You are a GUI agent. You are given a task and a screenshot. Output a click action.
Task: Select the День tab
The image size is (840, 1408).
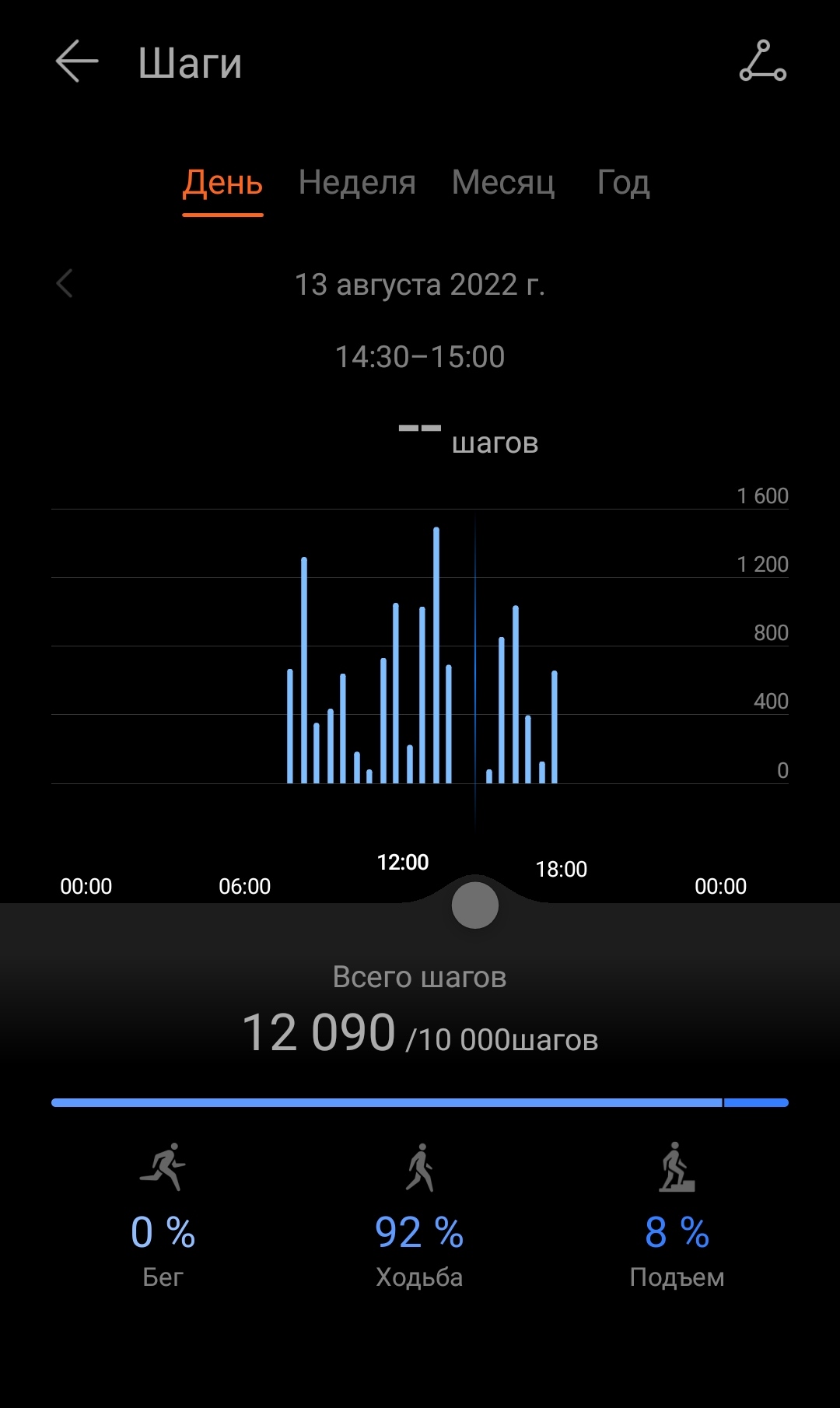coord(222,184)
